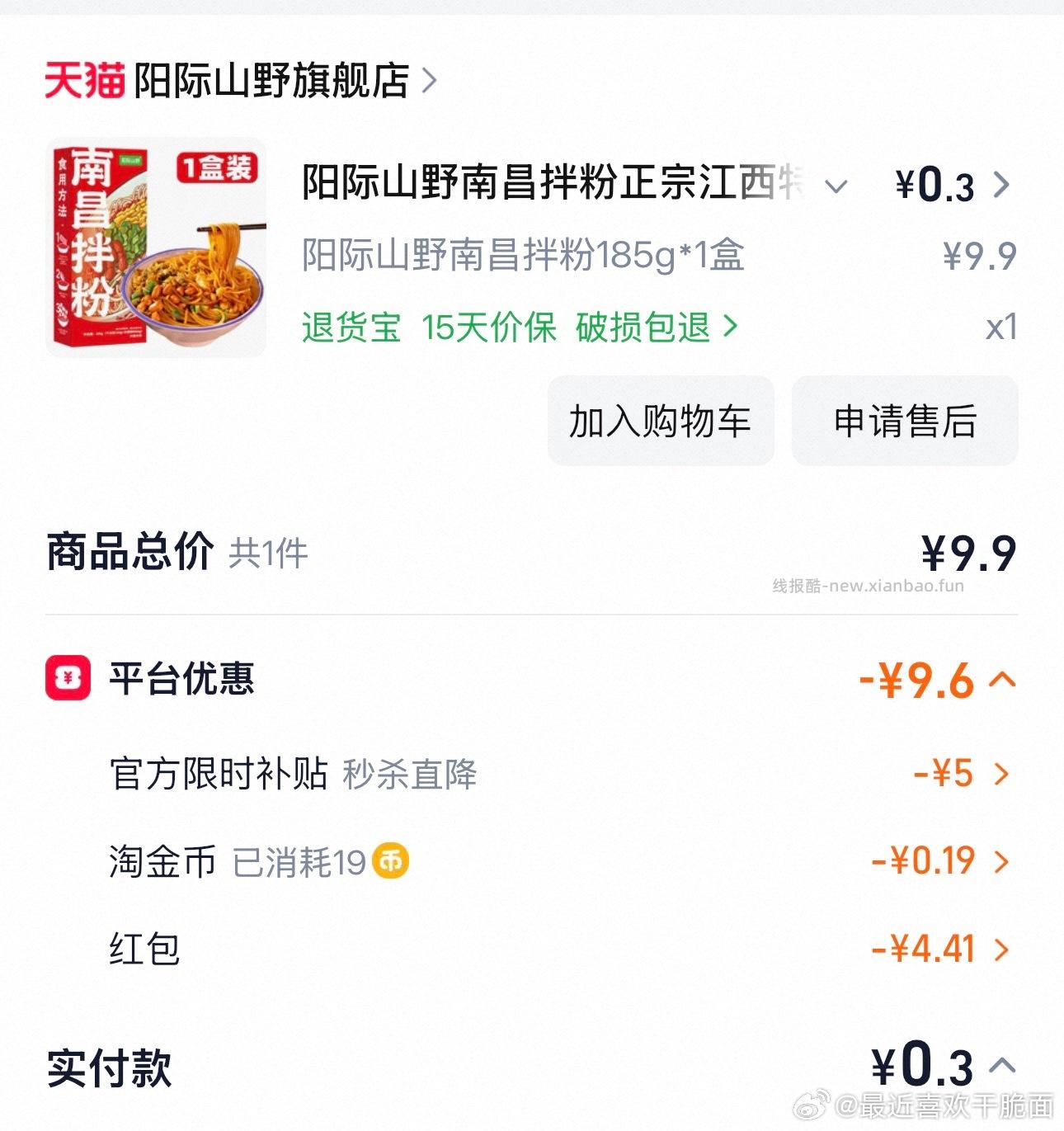
Task: Collapse the 平台优惠 discount section
Action: (x=1000, y=680)
